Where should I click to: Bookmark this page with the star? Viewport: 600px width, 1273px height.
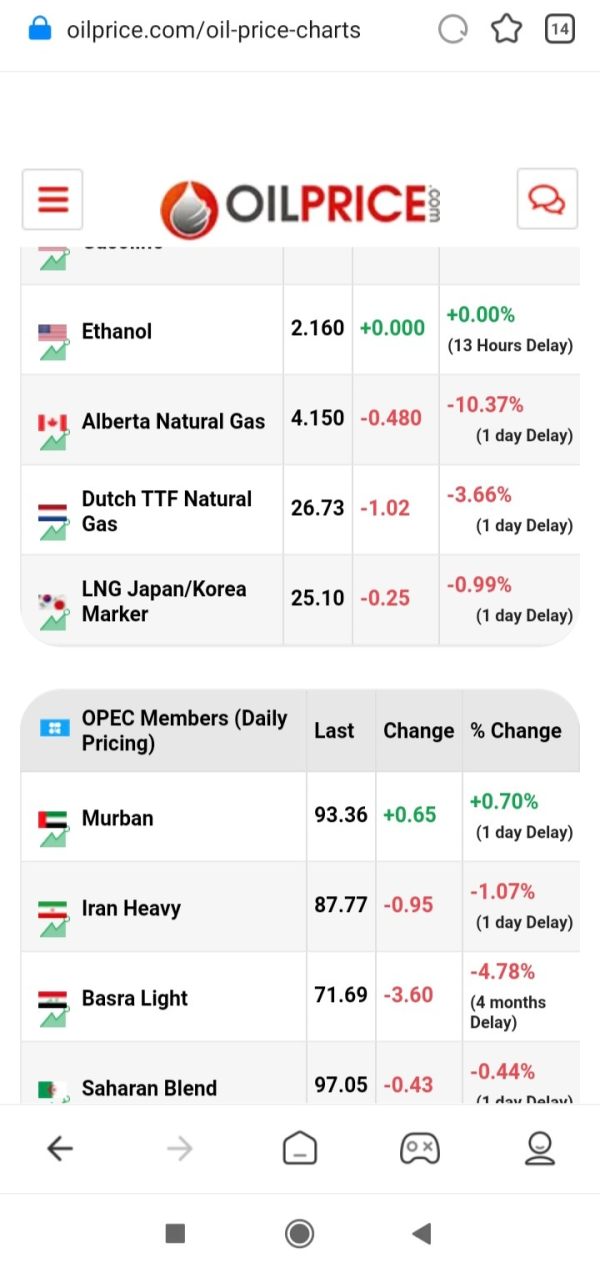507,30
